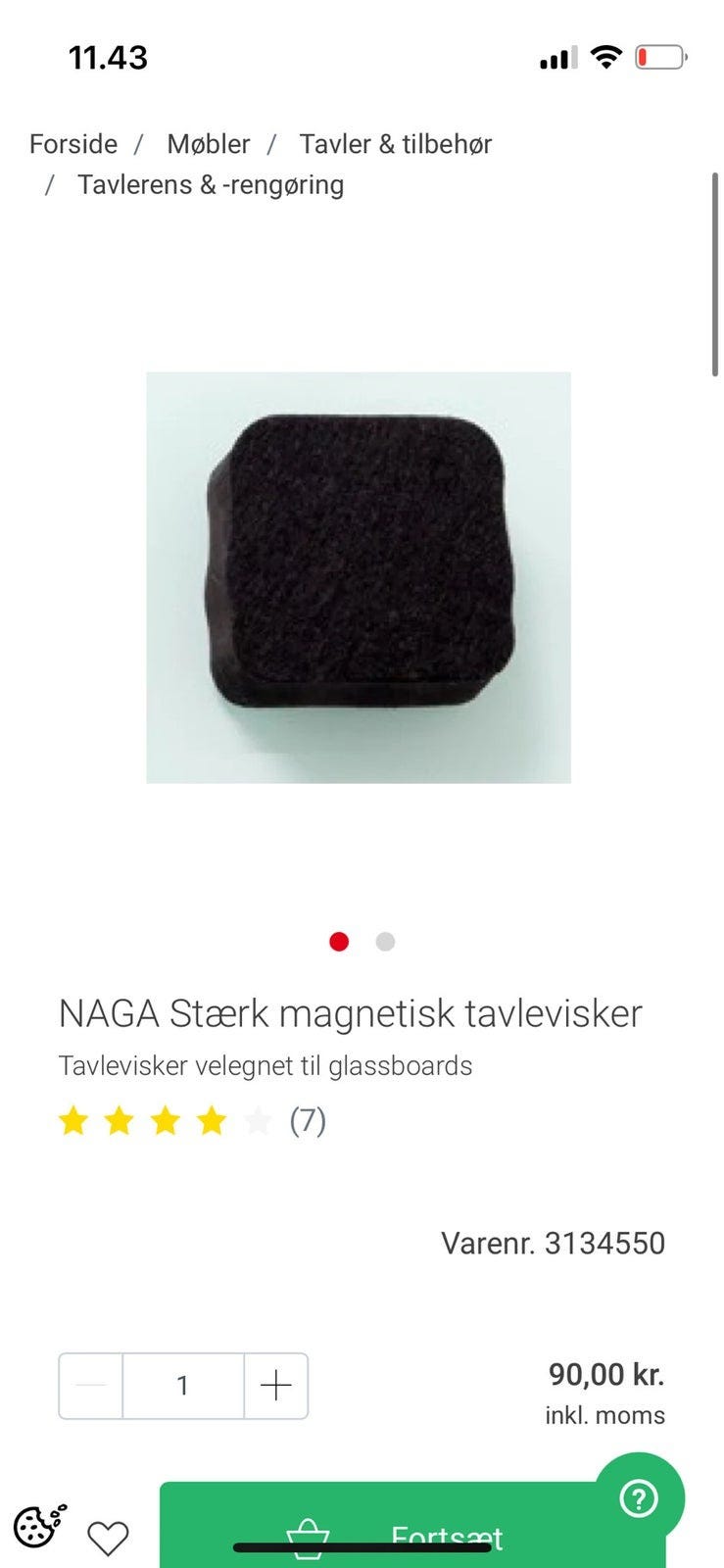Viewport: 724px width, 1568px height.
Task: View the tavlevisker product image
Action: 359,577
